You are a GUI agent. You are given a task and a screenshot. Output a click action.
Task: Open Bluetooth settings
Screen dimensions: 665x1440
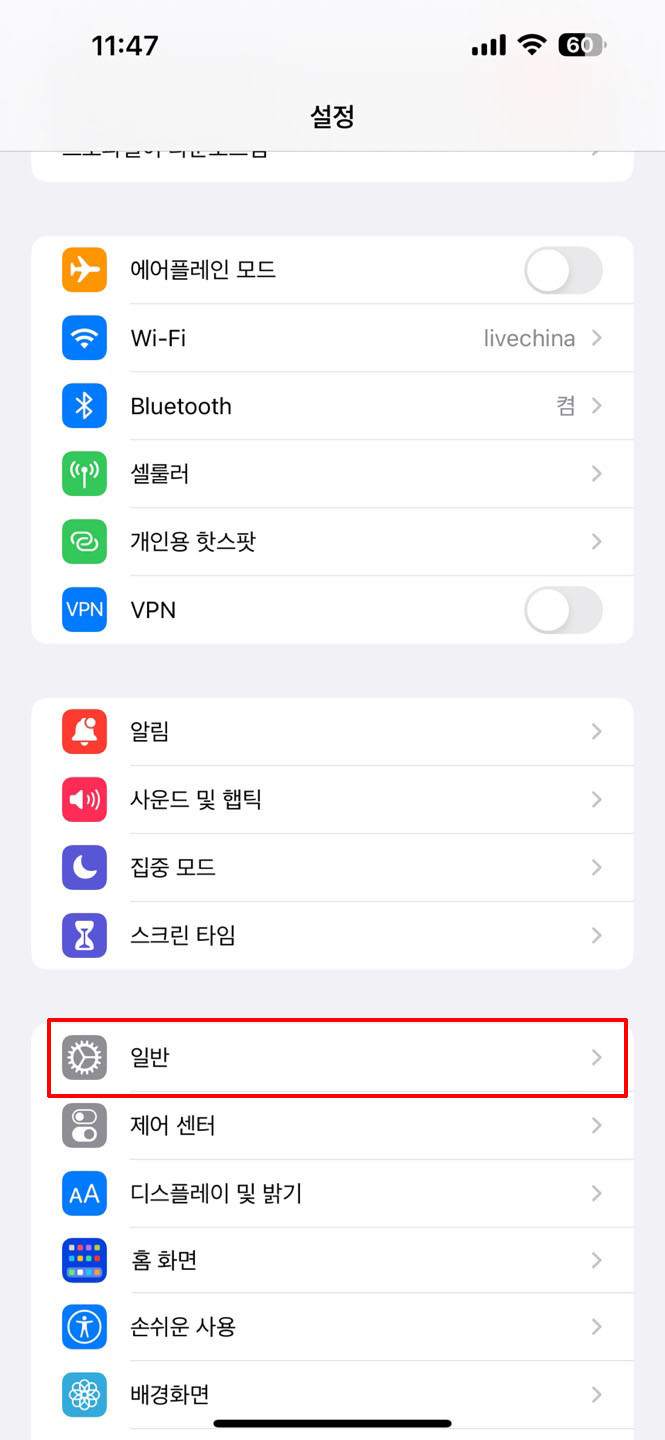332,406
